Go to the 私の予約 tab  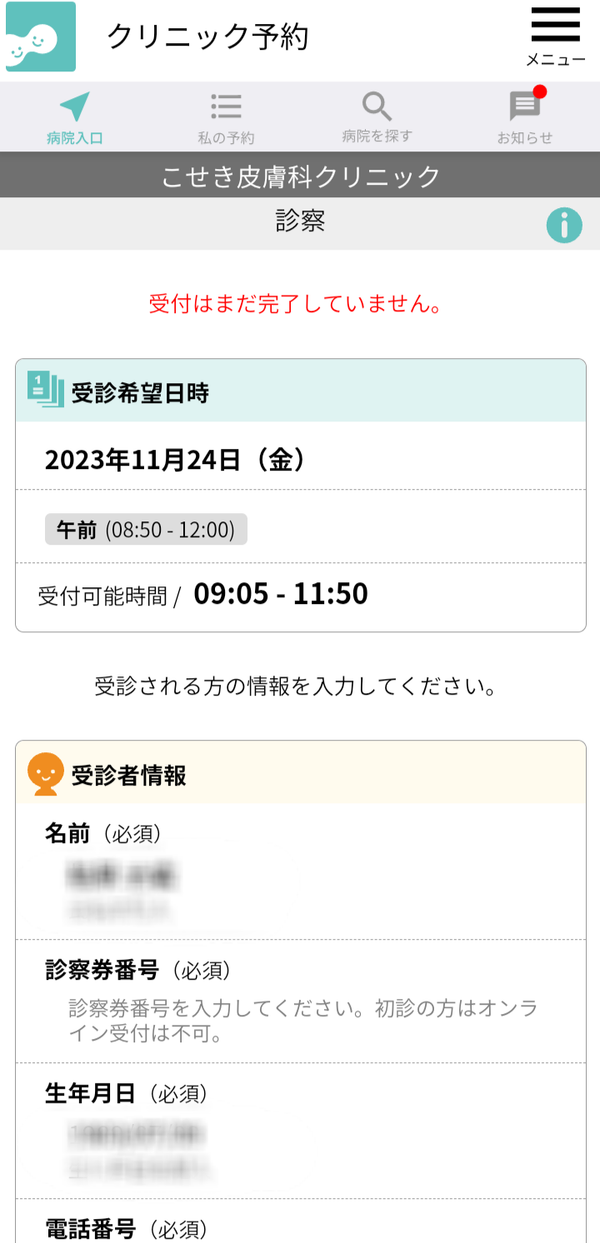click(x=226, y=118)
